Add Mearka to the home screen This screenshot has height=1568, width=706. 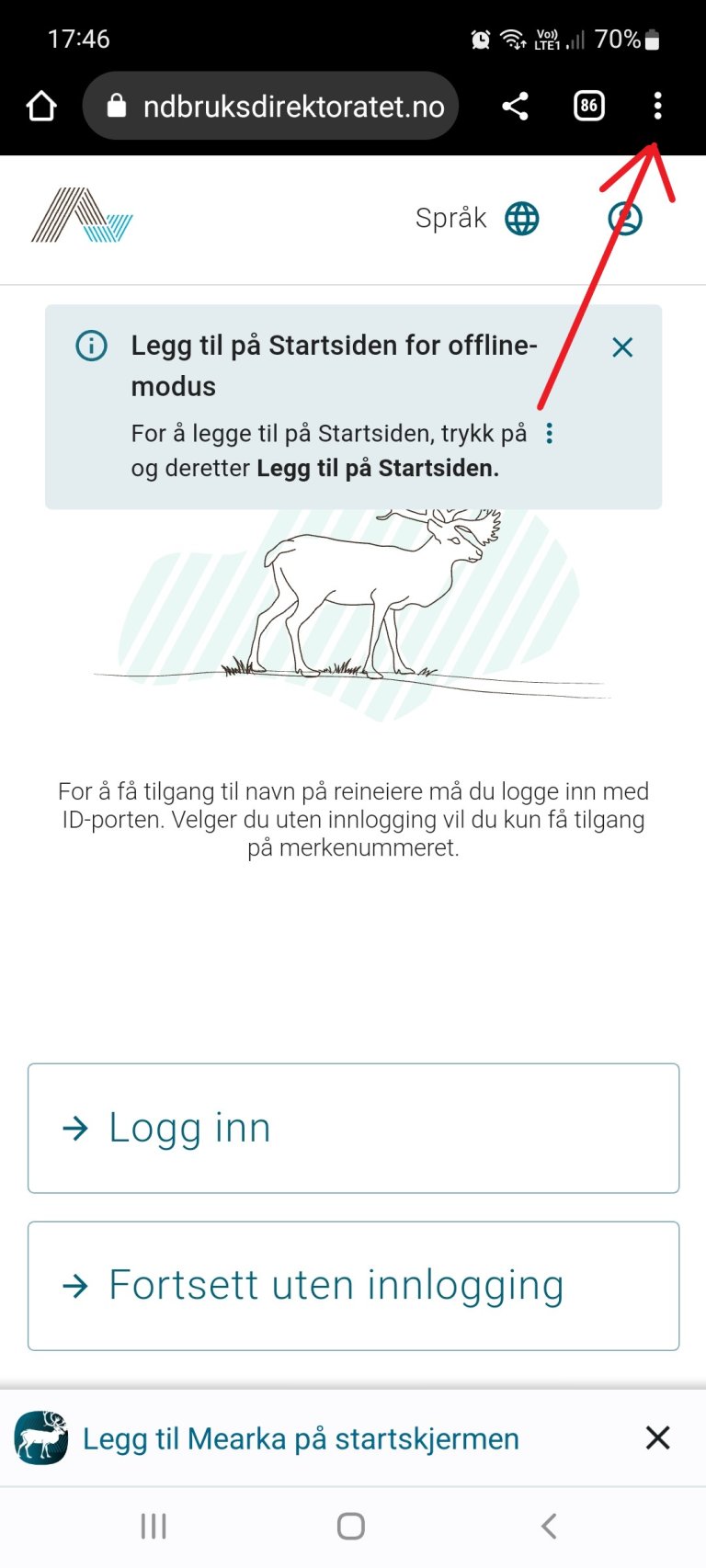click(x=301, y=1438)
